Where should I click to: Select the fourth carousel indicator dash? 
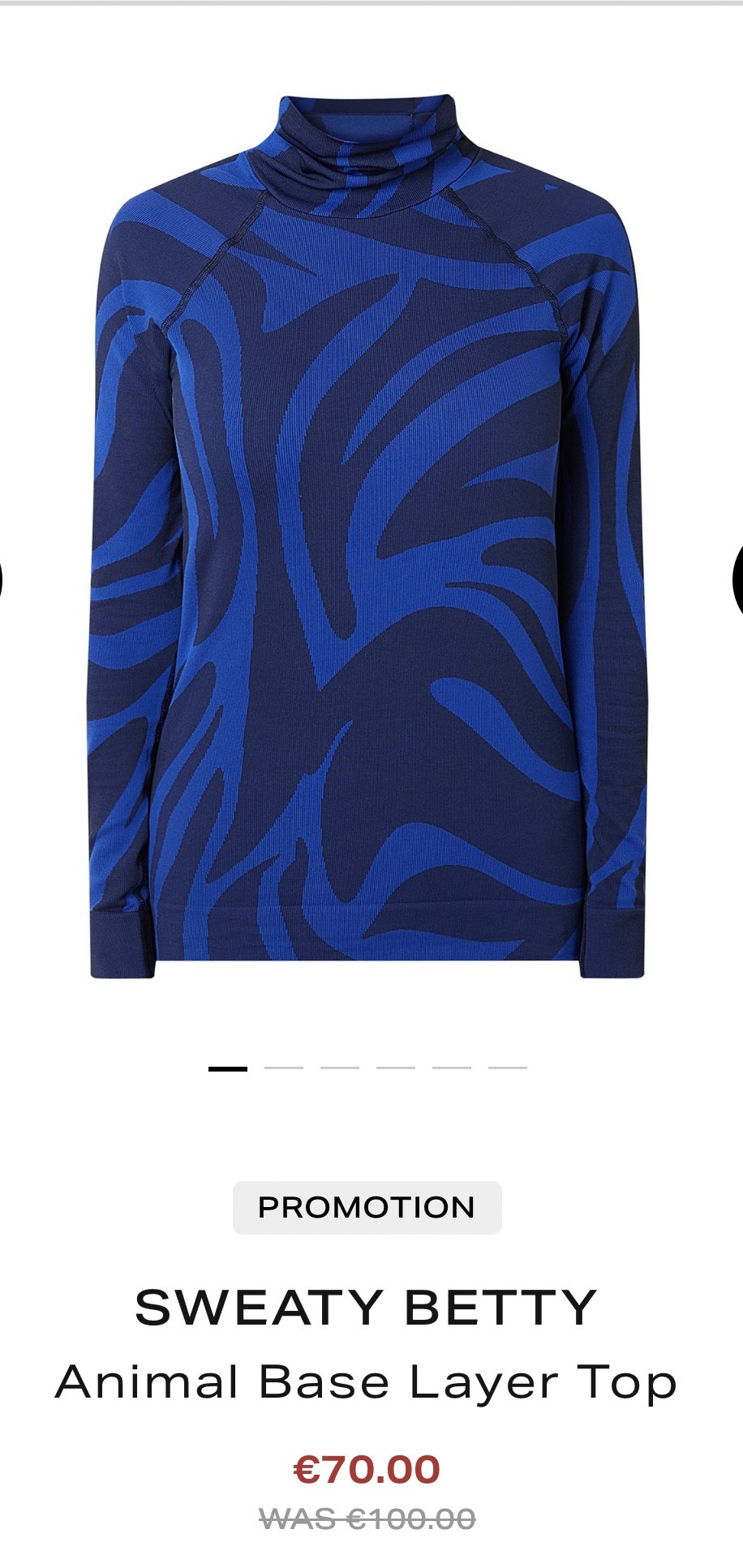[x=395, y=1068]
